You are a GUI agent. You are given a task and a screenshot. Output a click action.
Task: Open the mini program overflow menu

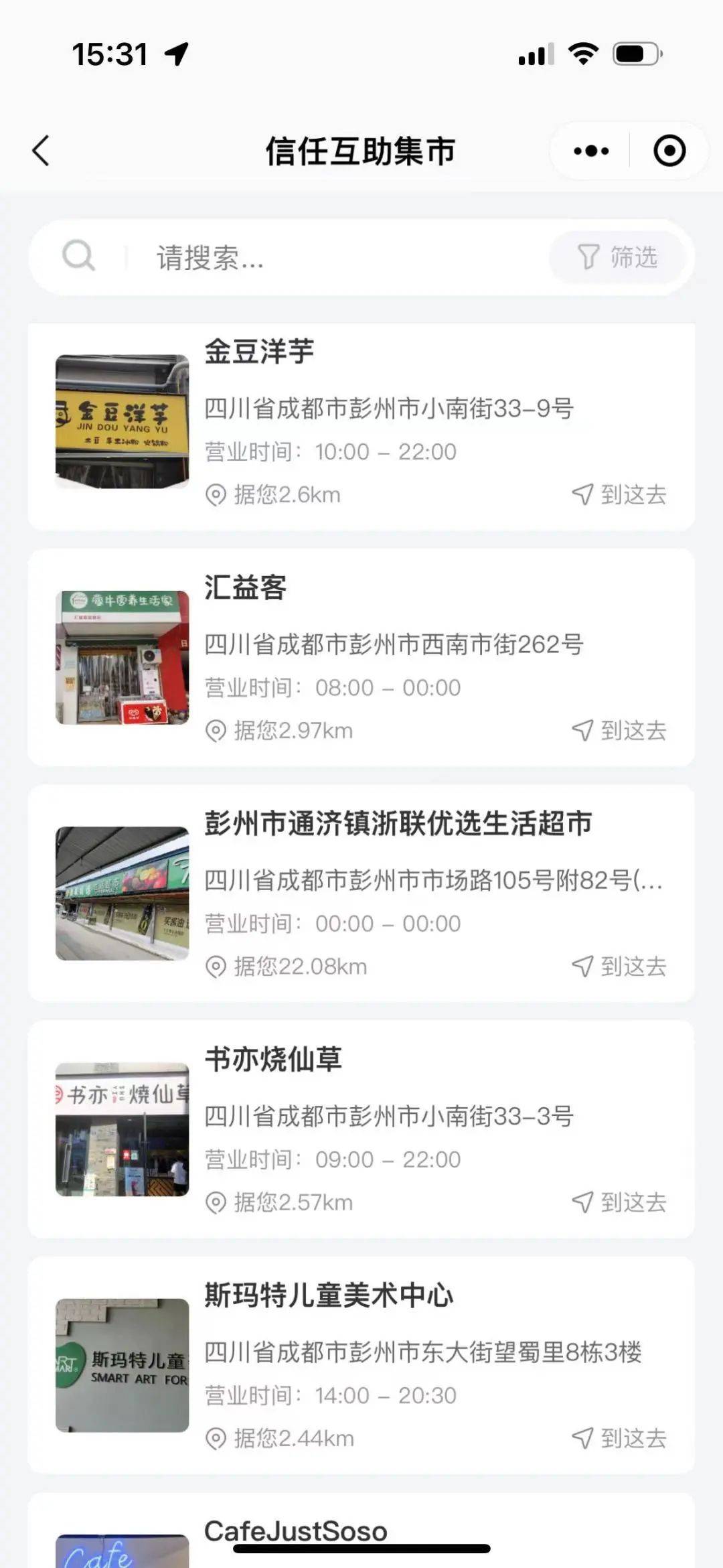pyautogui.click(x=591, y=151)
